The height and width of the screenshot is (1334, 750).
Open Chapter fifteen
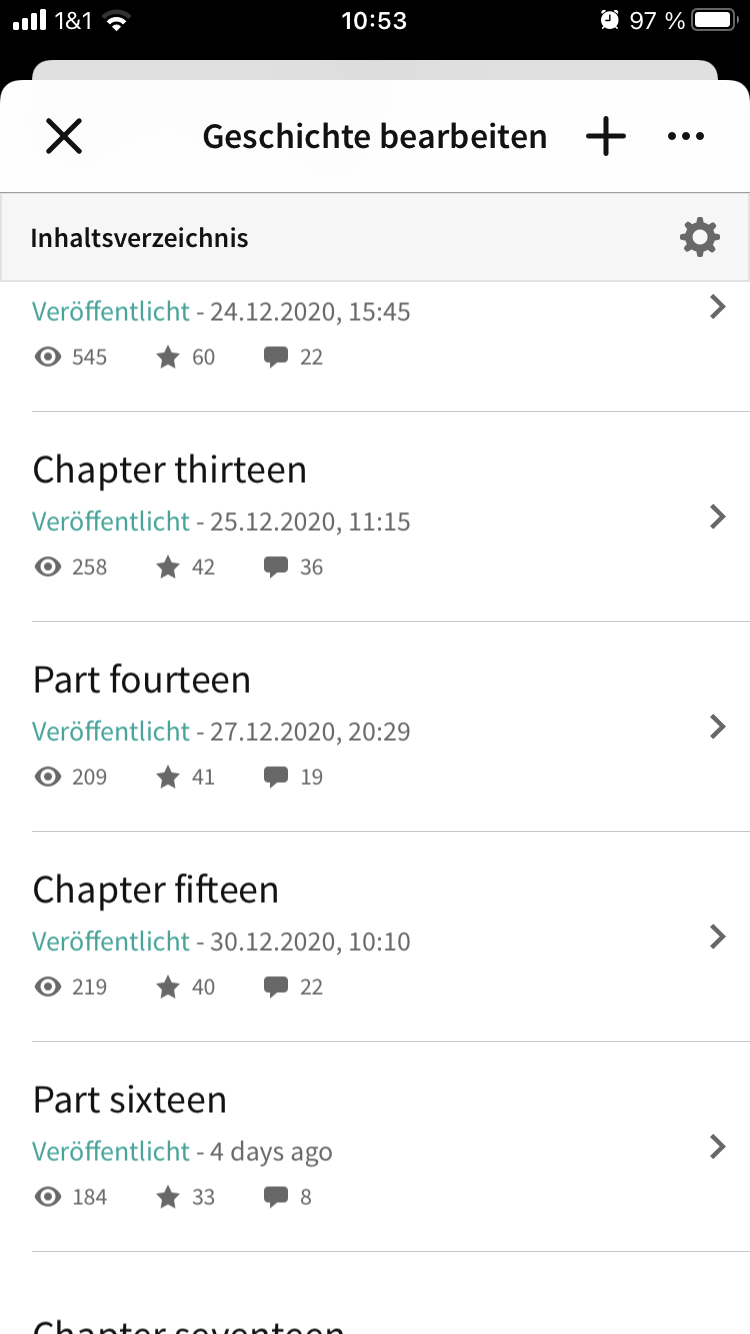coord(375,937)
